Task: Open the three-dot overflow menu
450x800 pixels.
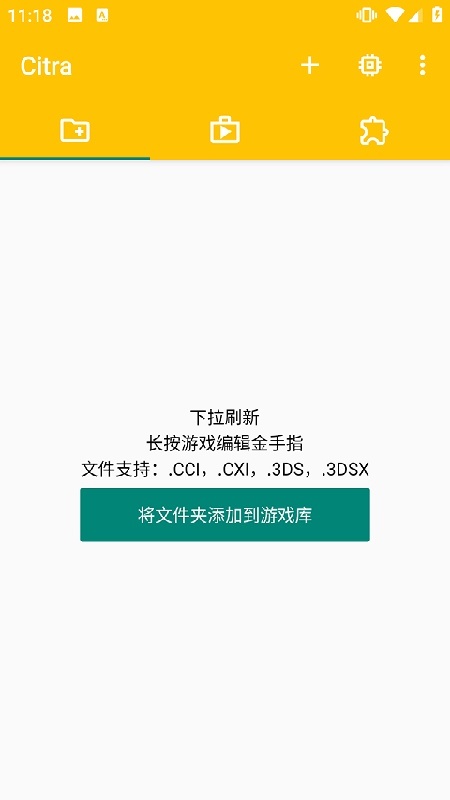Action: [x=422, y=65]
